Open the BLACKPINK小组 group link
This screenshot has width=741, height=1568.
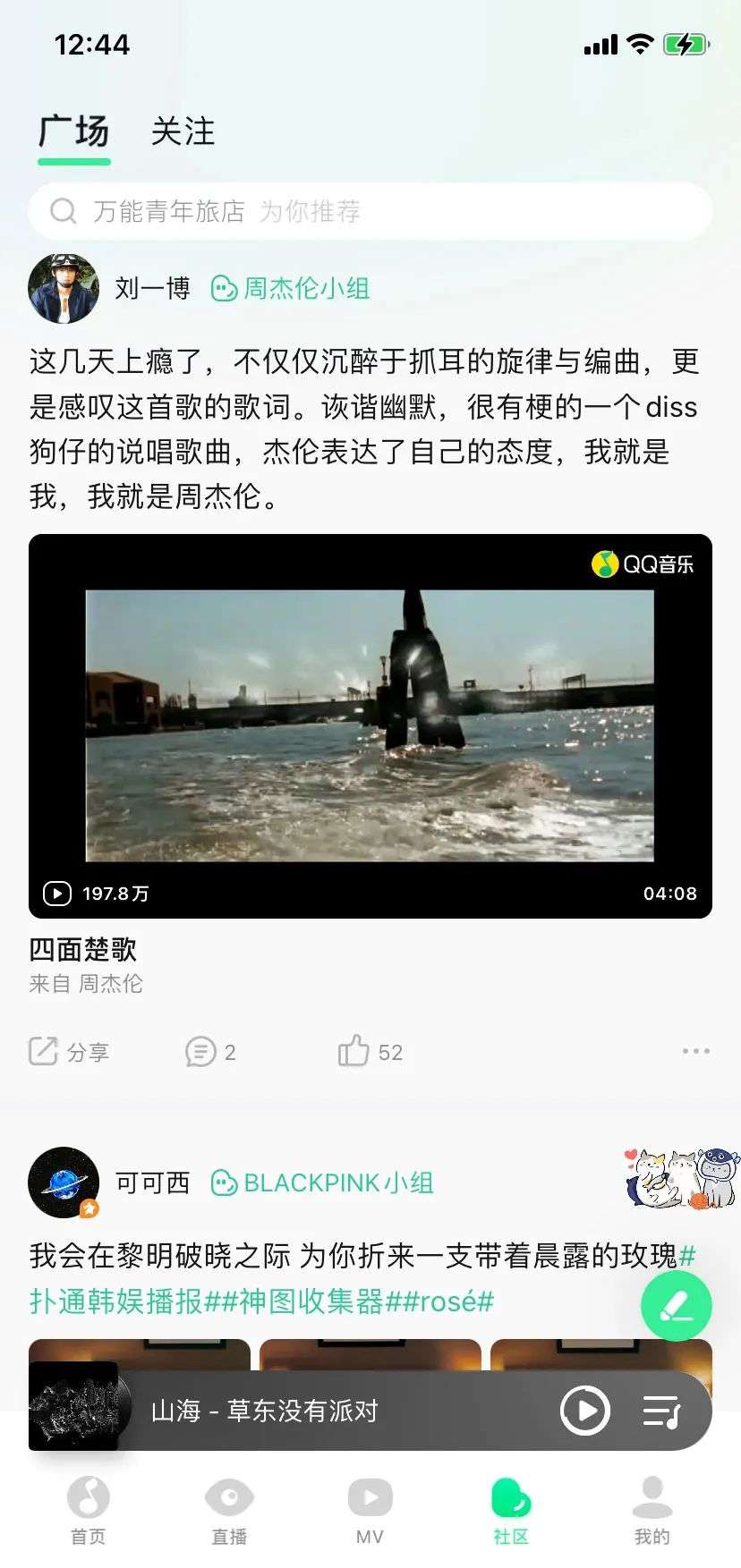pos(322,1182)
